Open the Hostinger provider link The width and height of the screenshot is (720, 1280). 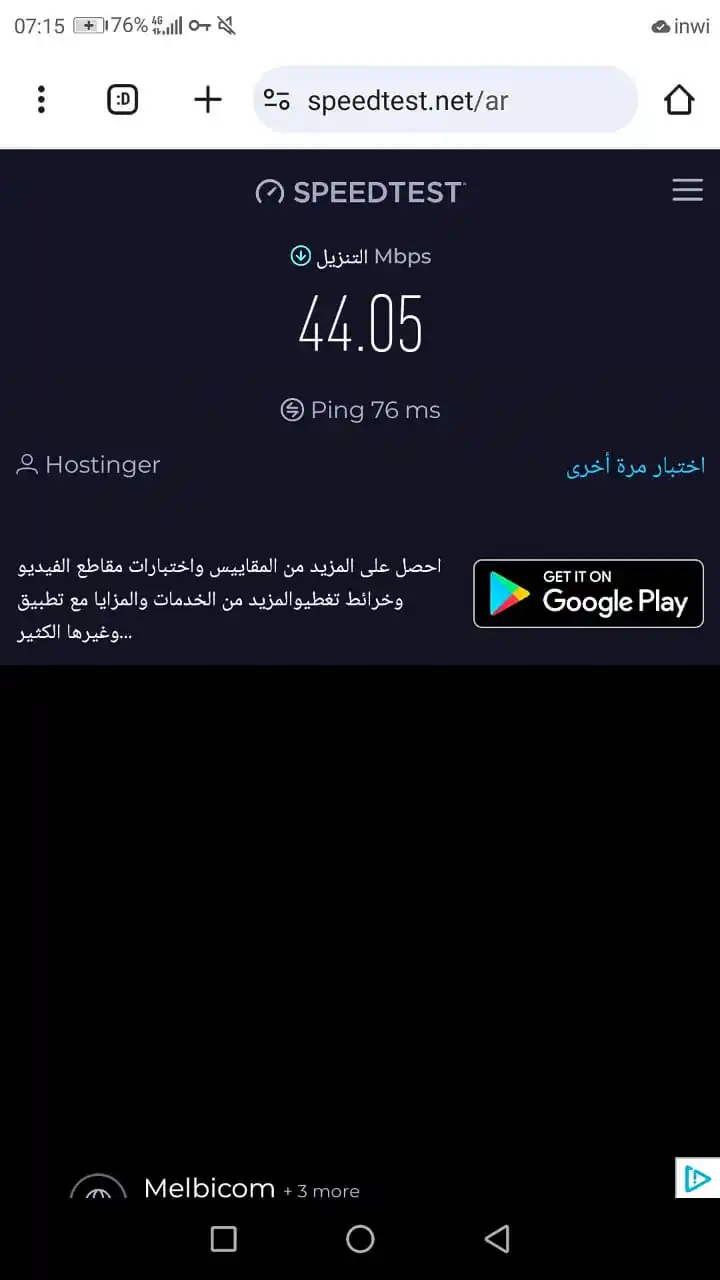(89, 465)
